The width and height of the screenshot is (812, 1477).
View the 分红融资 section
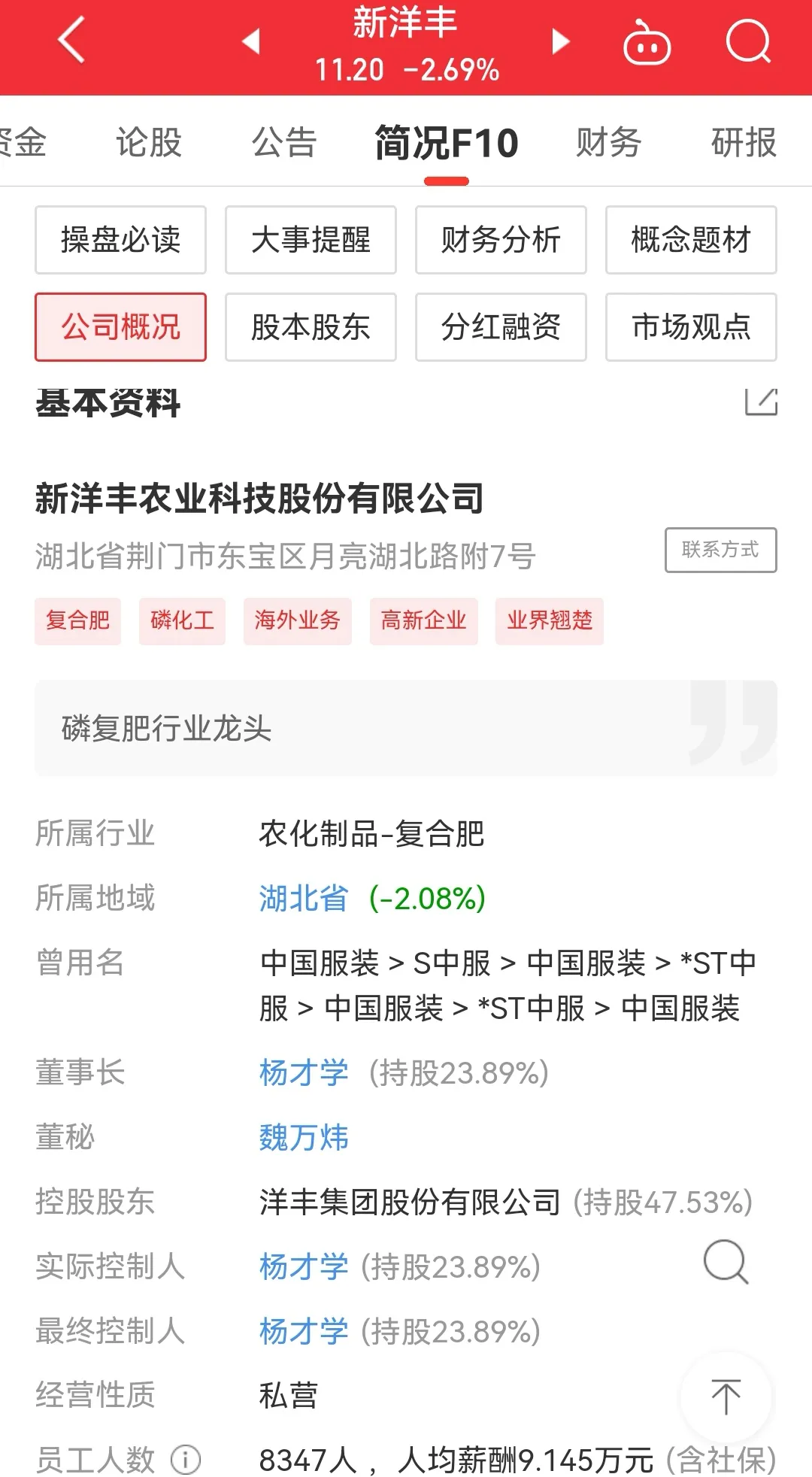[x=501, y=327]
